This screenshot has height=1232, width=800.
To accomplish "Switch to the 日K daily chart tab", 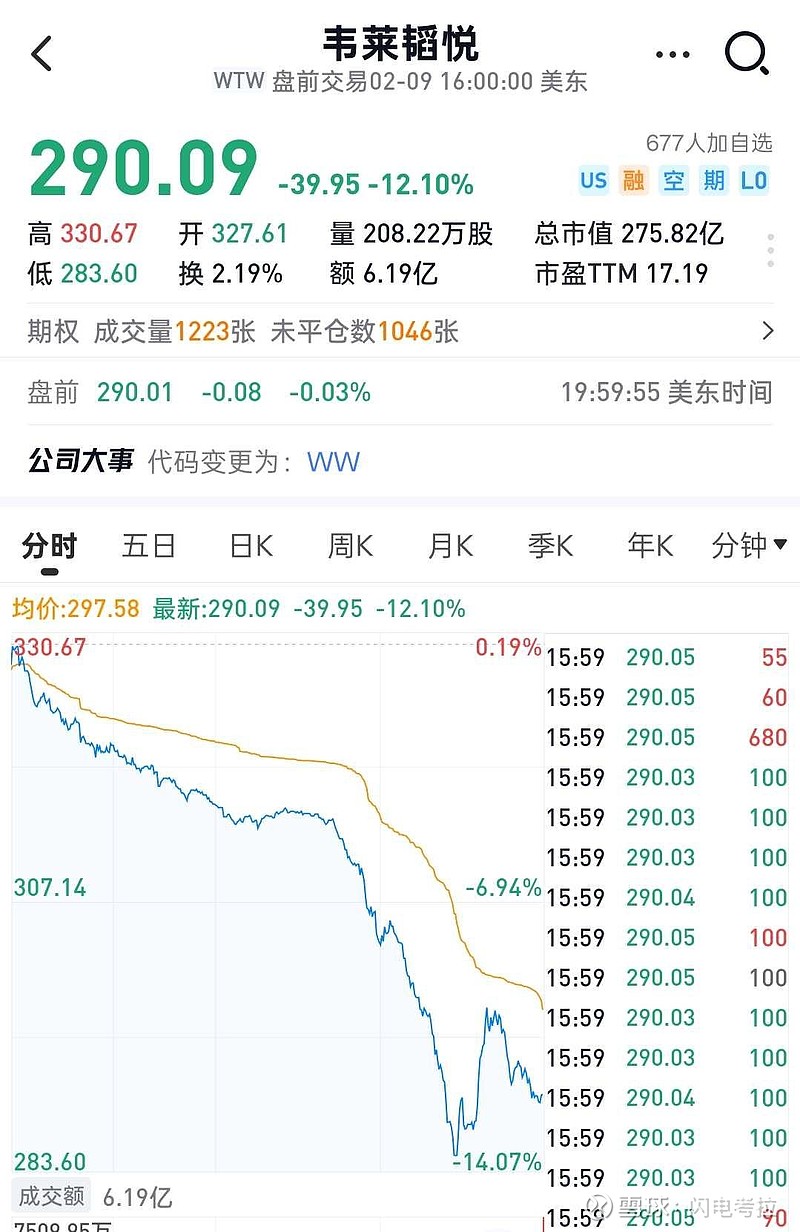I will tap(248, 546).
